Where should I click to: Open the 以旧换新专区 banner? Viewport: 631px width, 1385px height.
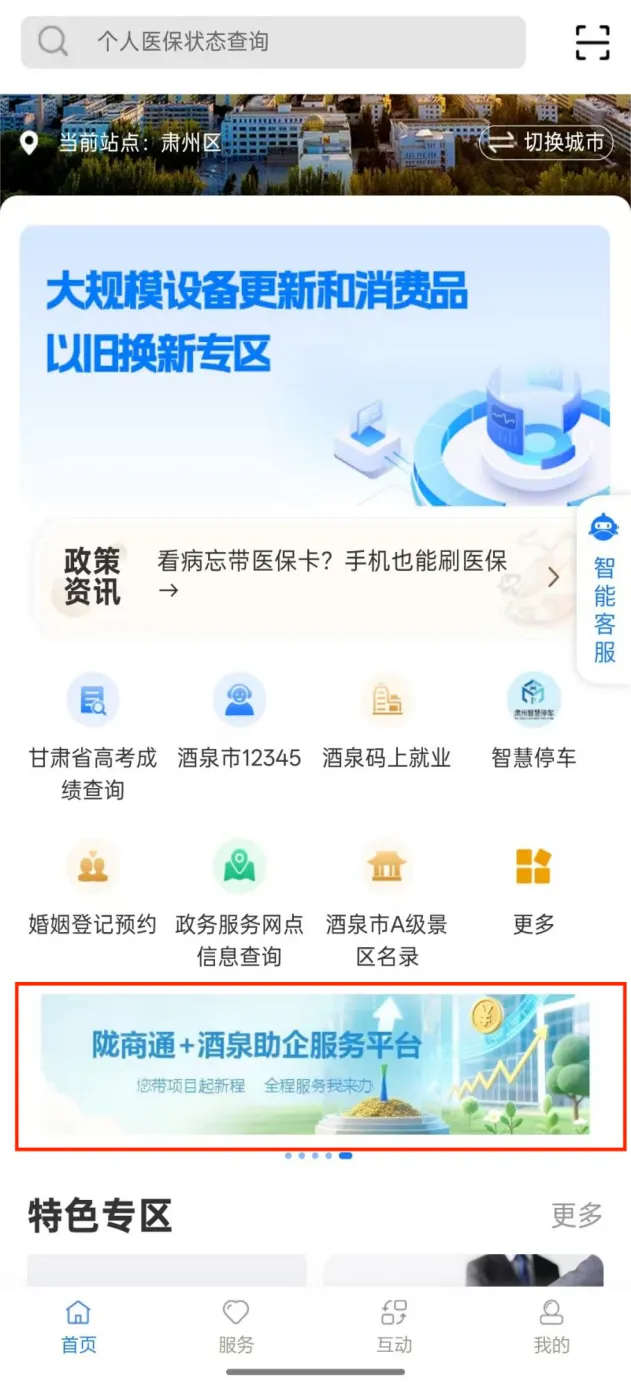[315, 365]
